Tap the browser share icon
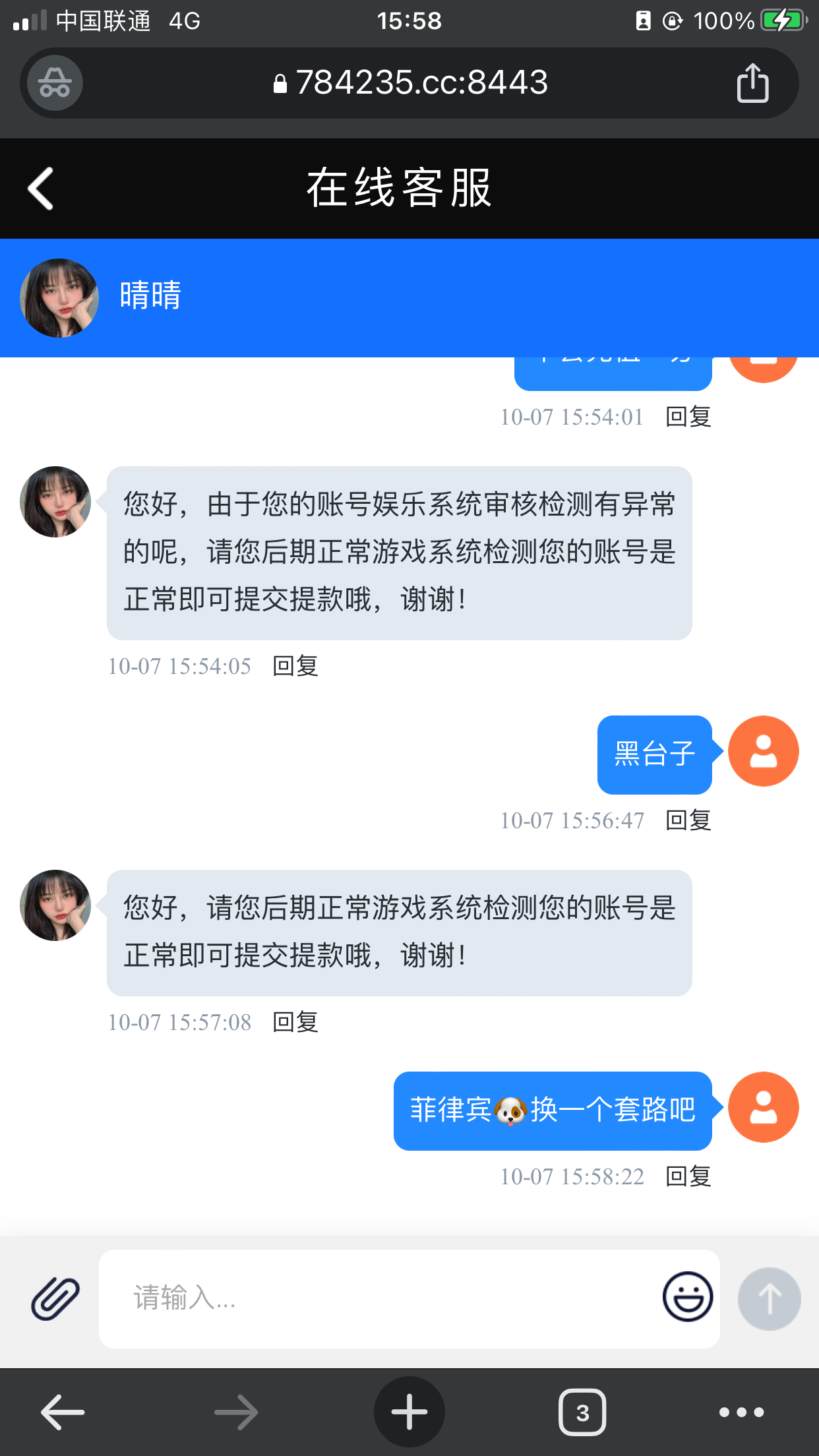 753,82
